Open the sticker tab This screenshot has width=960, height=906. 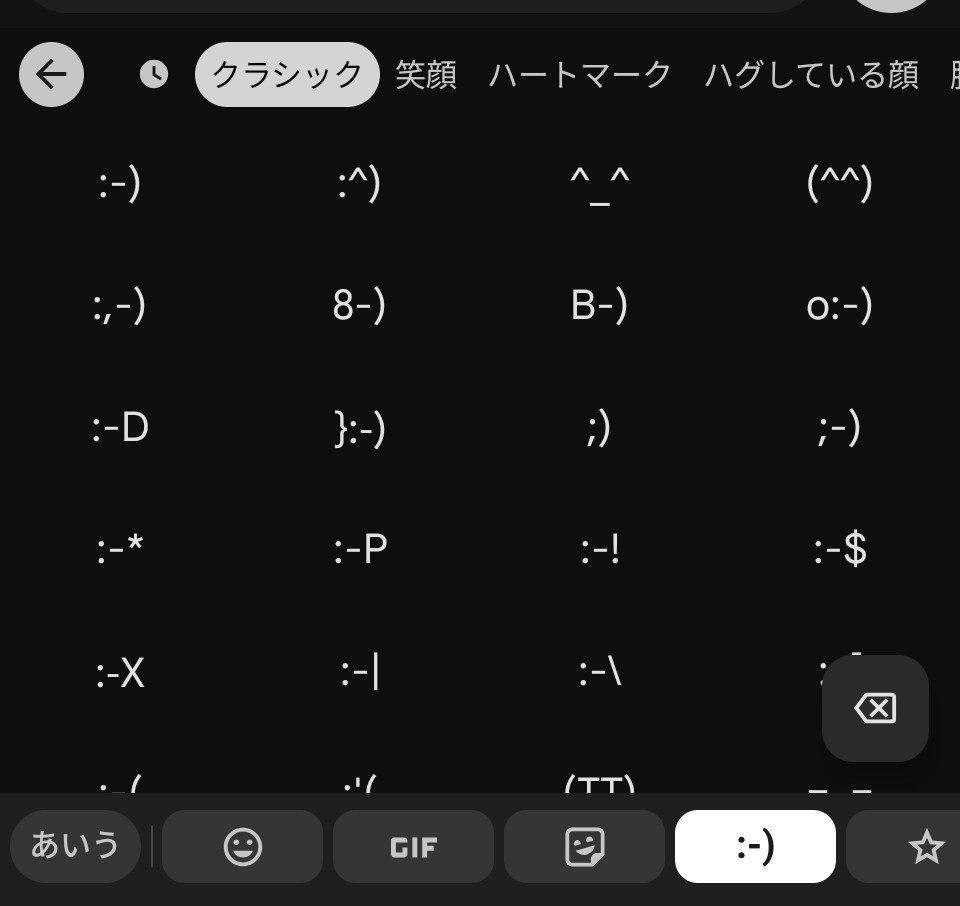(x=584, y=847)
